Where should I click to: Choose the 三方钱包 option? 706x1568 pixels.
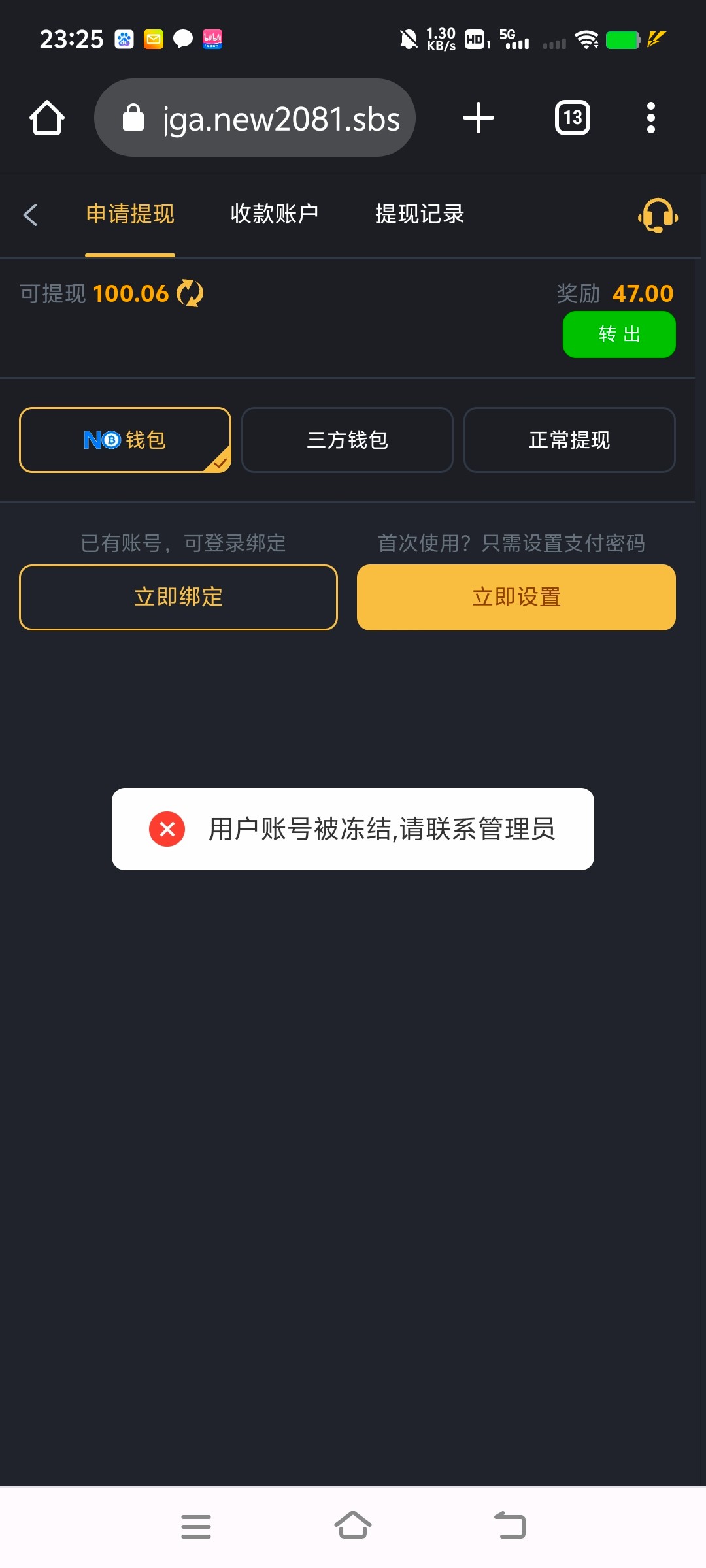pyautogui.click(x=347, y=440)
